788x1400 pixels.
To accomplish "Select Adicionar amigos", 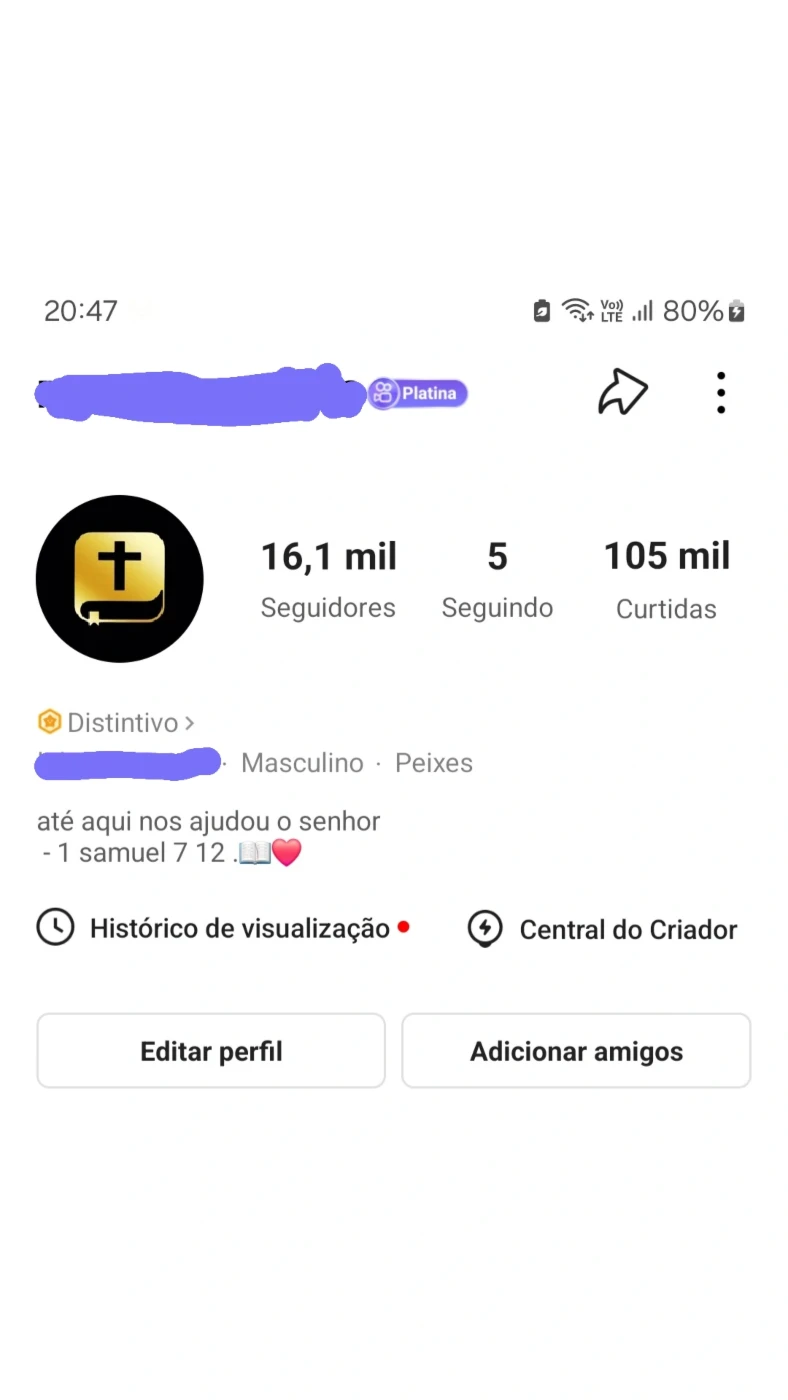I will pos(576,1051).
